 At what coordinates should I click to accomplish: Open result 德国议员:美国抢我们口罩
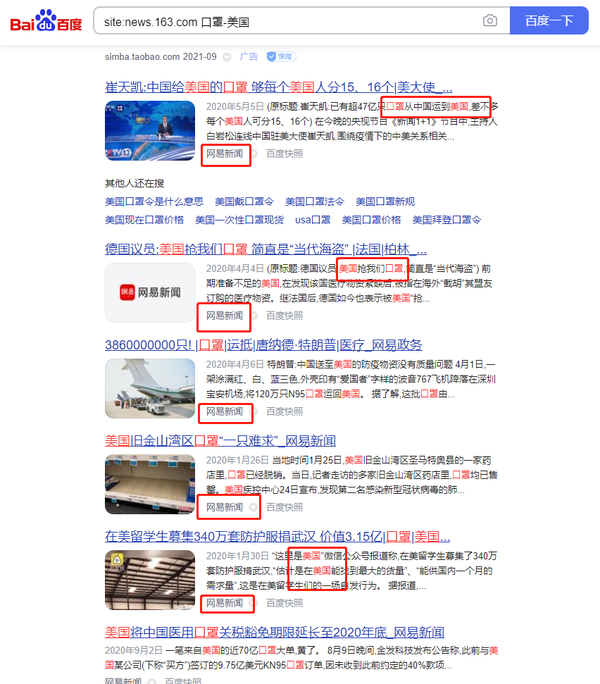(x=266, y=248)
